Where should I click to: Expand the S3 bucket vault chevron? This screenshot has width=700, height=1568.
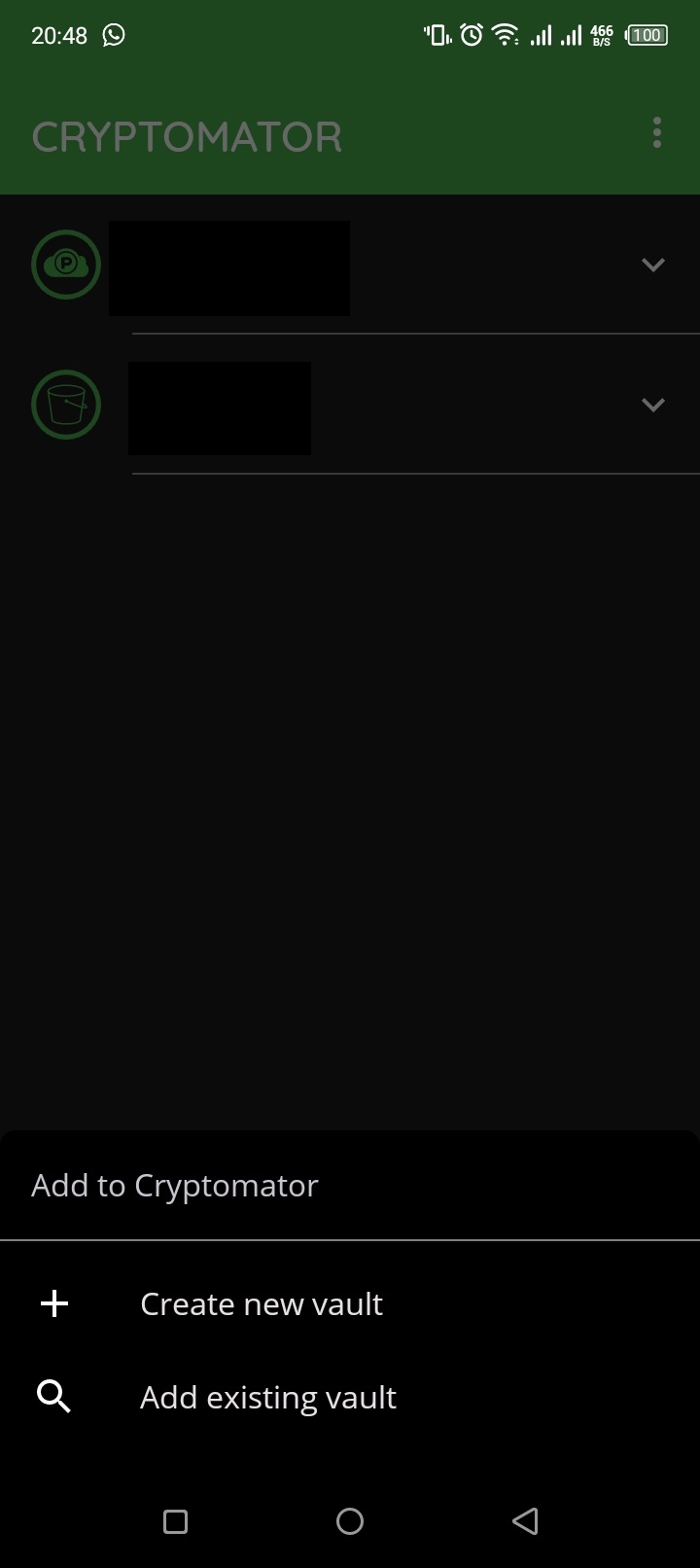(x=653, y=405)
